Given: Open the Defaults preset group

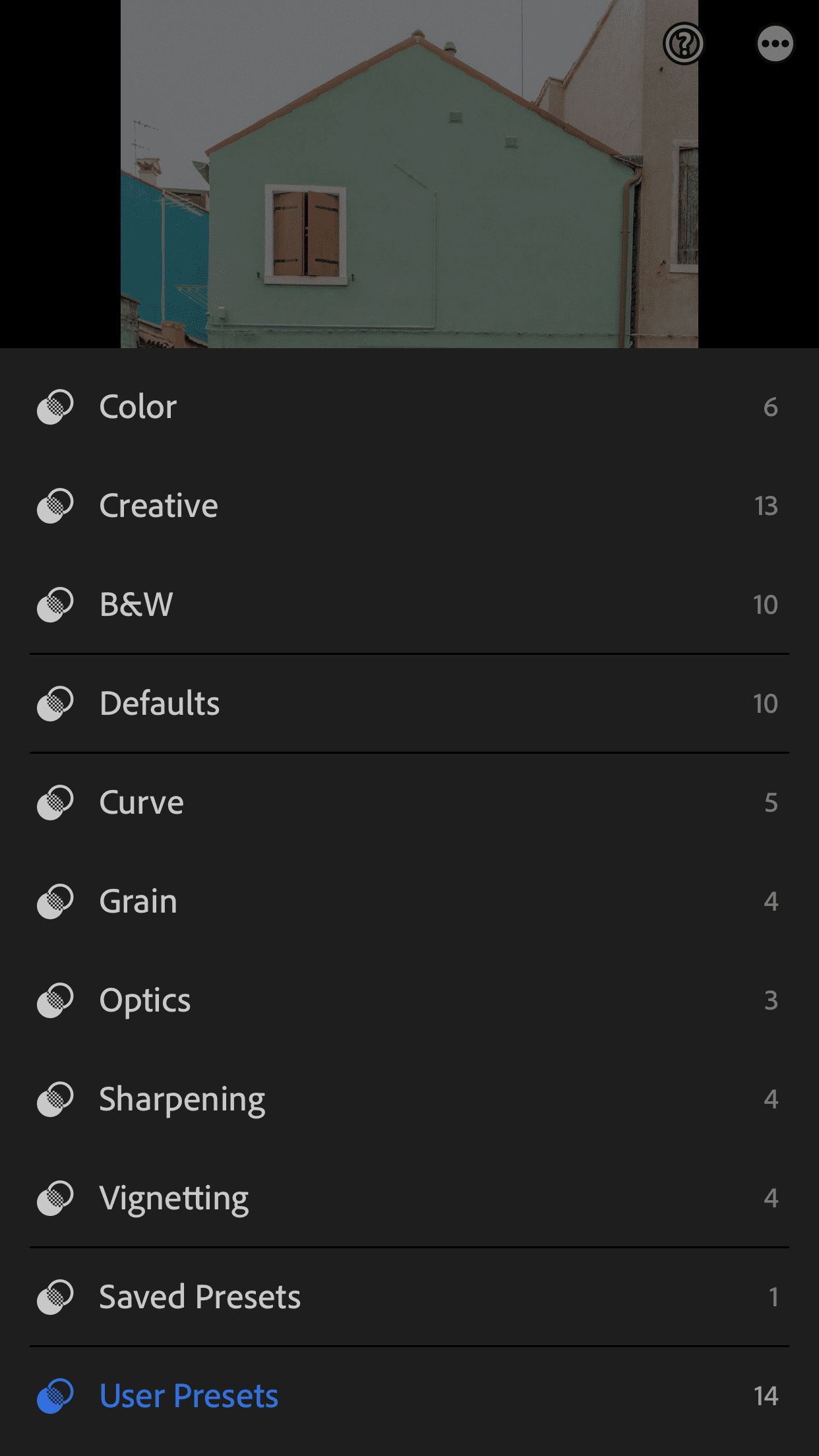Looking at the screenshot, I should coord(409,704).
